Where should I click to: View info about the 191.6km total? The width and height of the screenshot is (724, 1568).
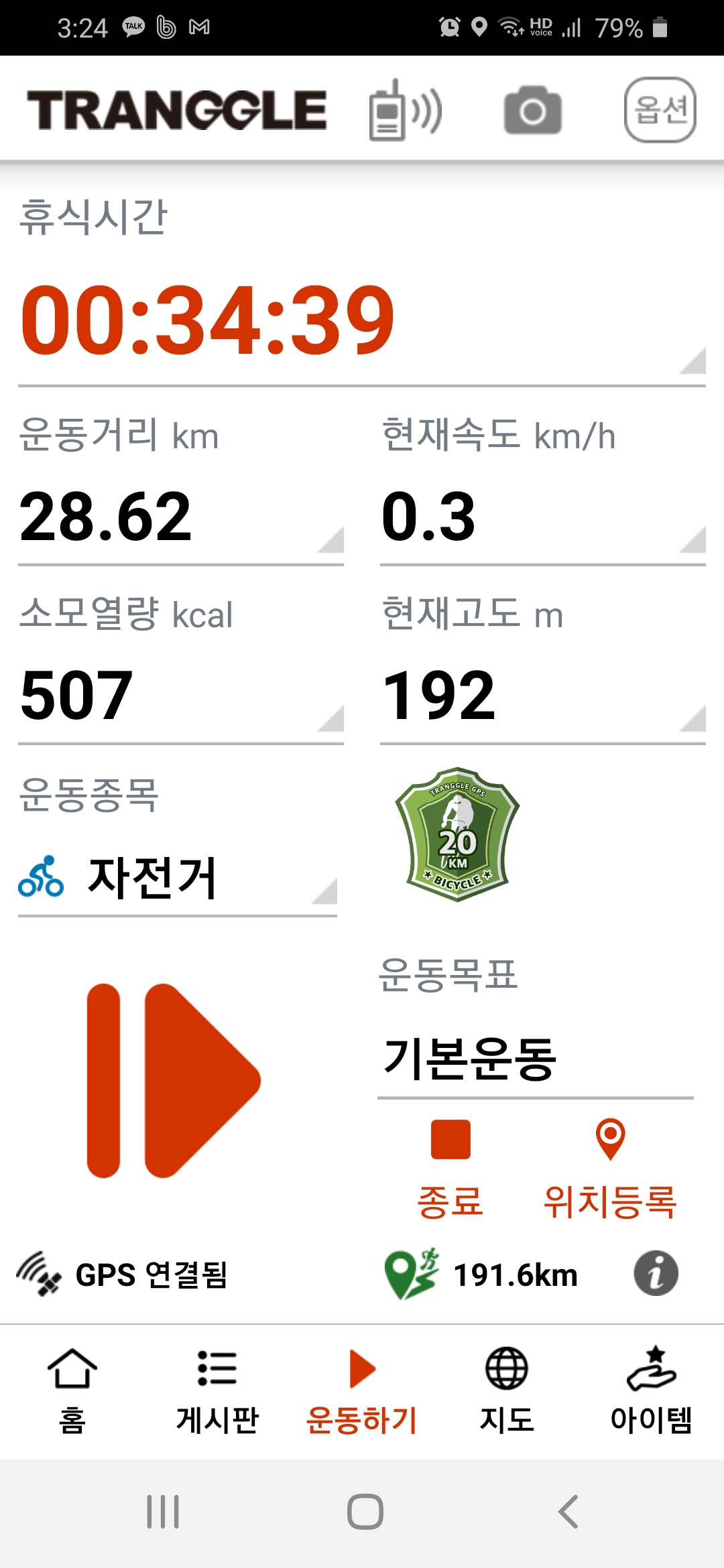click(x=656, y=1273)
